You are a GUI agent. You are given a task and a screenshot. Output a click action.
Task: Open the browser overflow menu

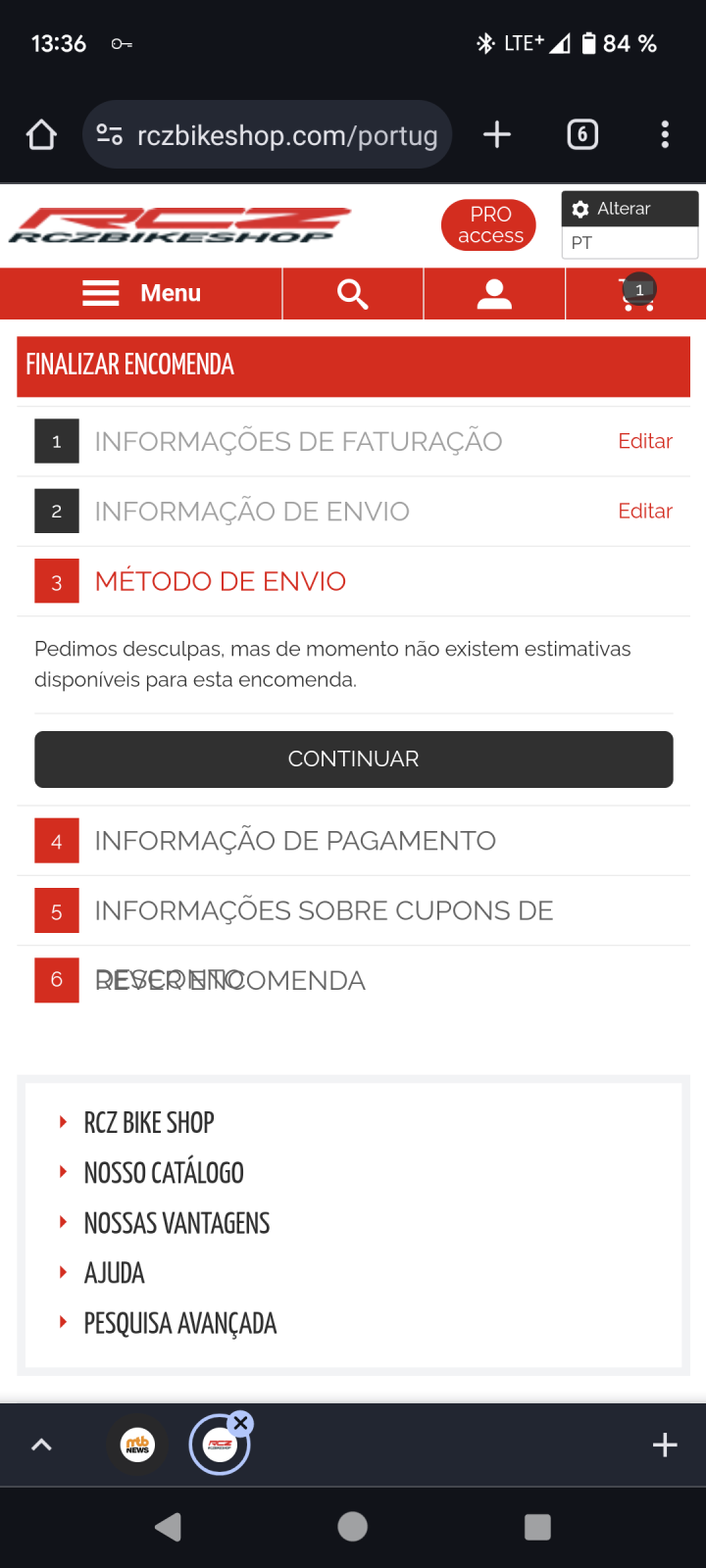pyautogui.click(x=665, y=134)
